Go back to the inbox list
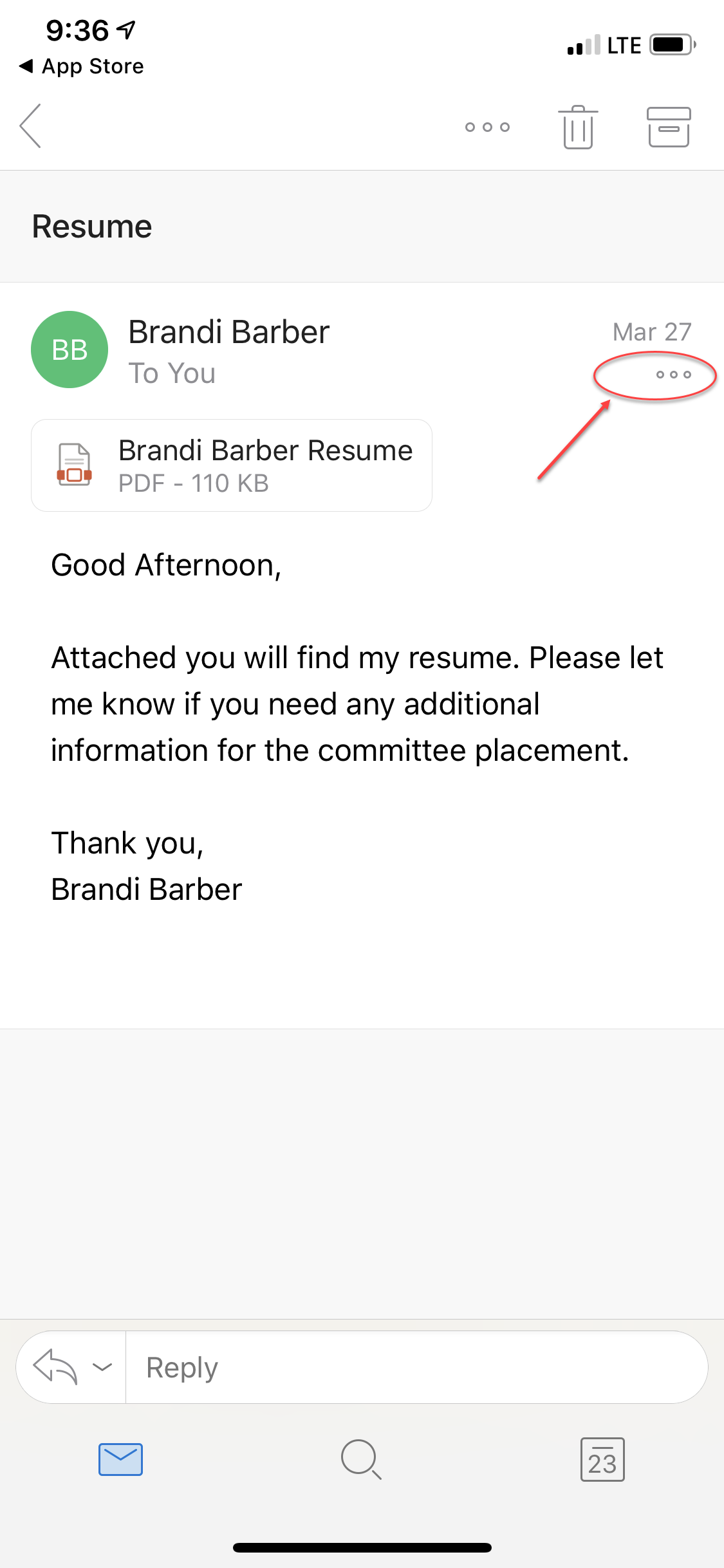The height and width of the screenshot is (1568, 724). coord(31,126)
